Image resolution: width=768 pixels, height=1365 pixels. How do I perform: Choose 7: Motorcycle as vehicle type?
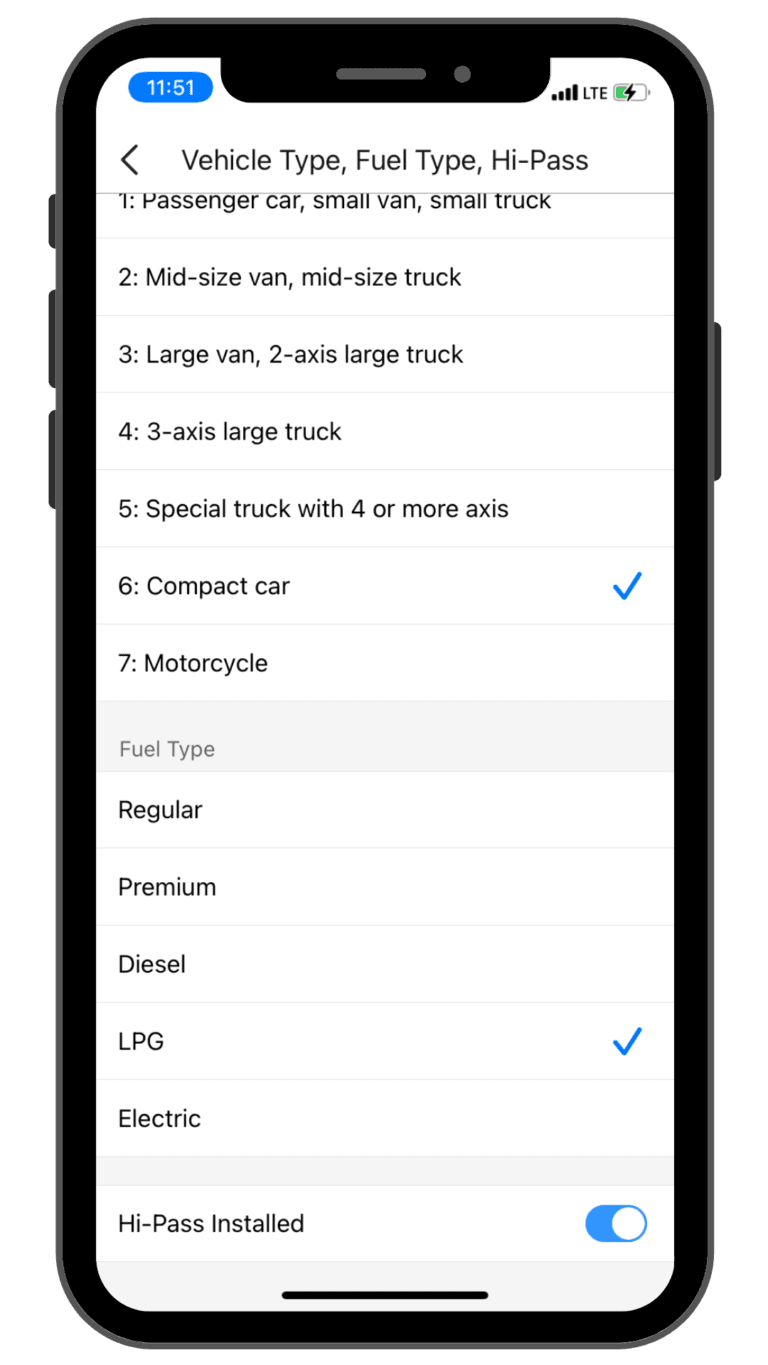(x=193, y=663)
